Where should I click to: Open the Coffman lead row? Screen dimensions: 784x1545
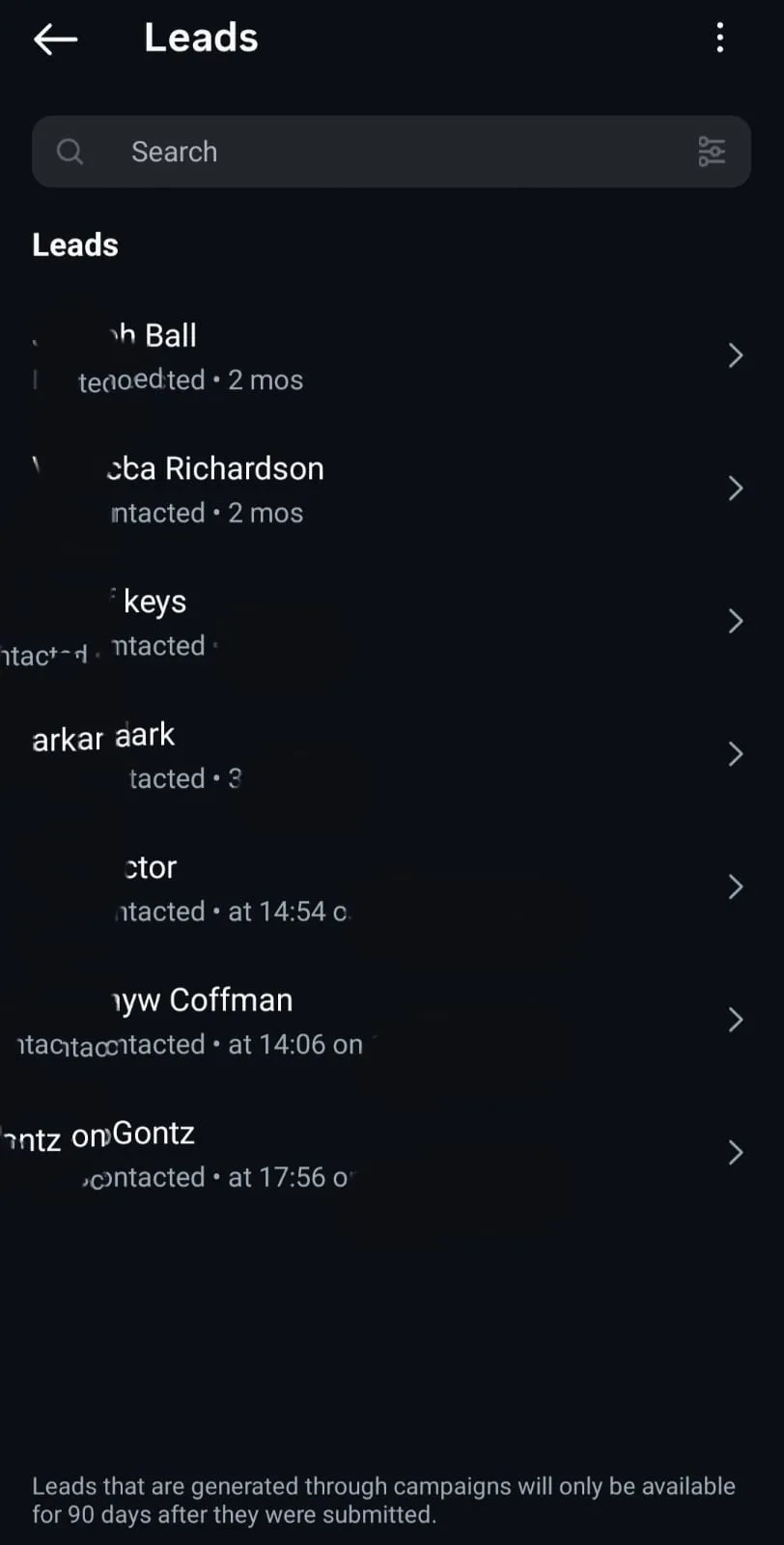coord(392,1021)
